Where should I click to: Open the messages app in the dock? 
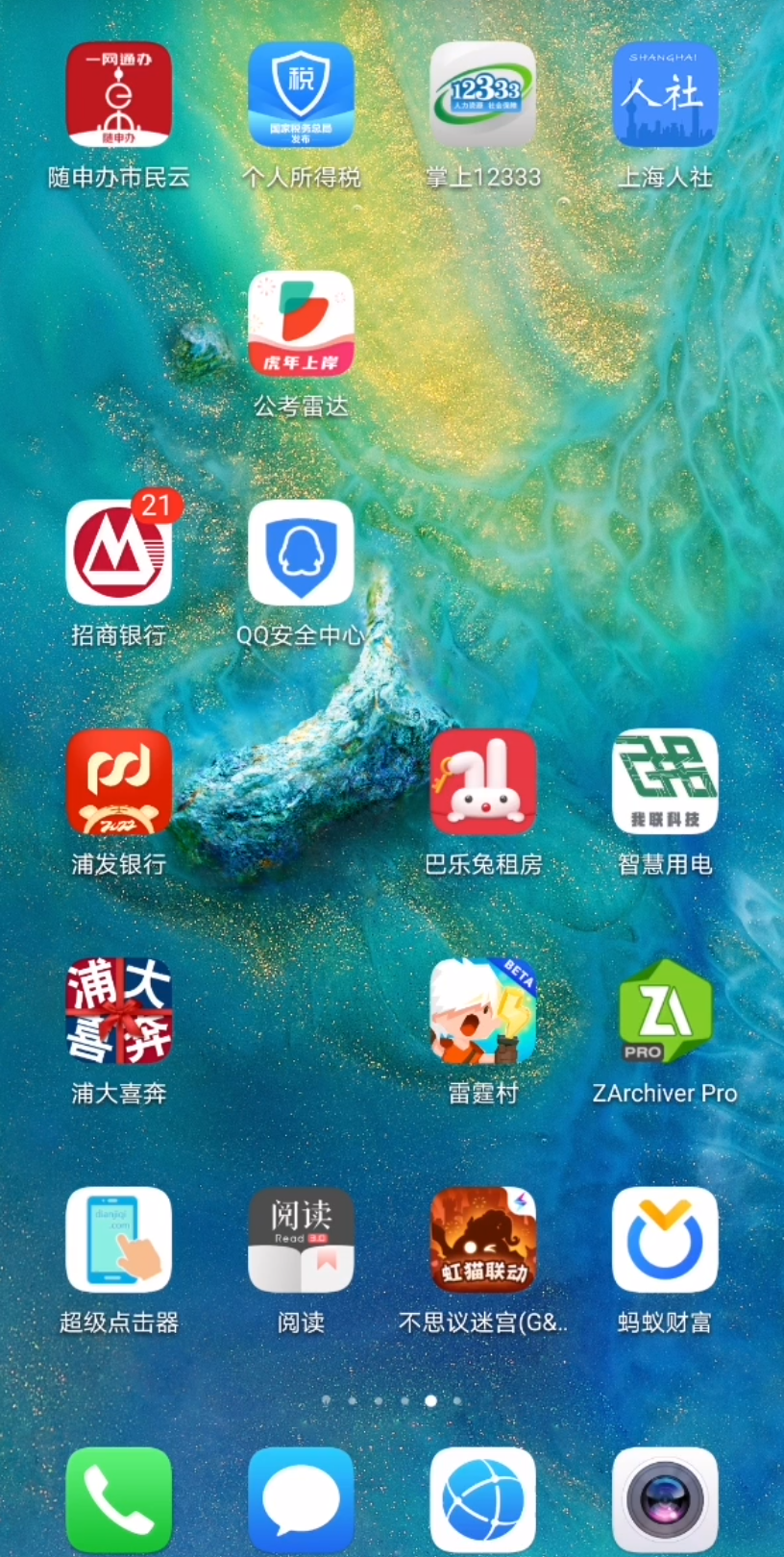(301, 1499)
